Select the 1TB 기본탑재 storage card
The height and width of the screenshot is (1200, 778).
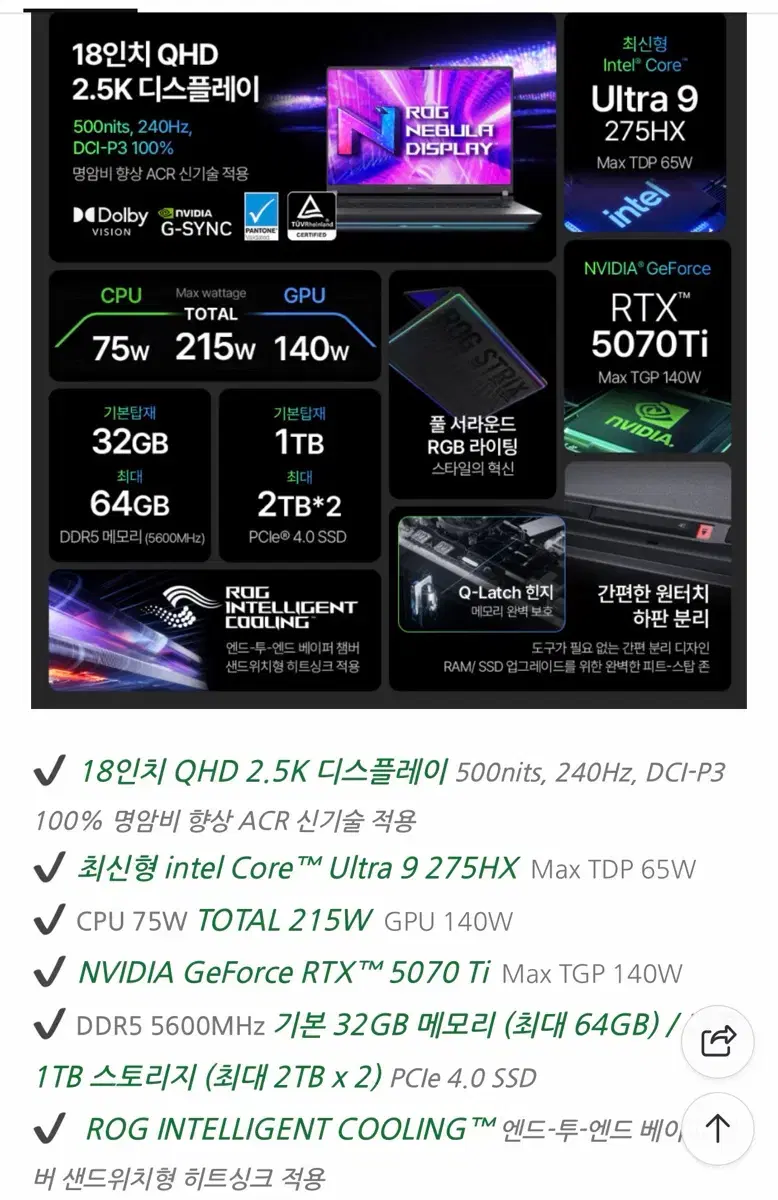tap(300, 470)
